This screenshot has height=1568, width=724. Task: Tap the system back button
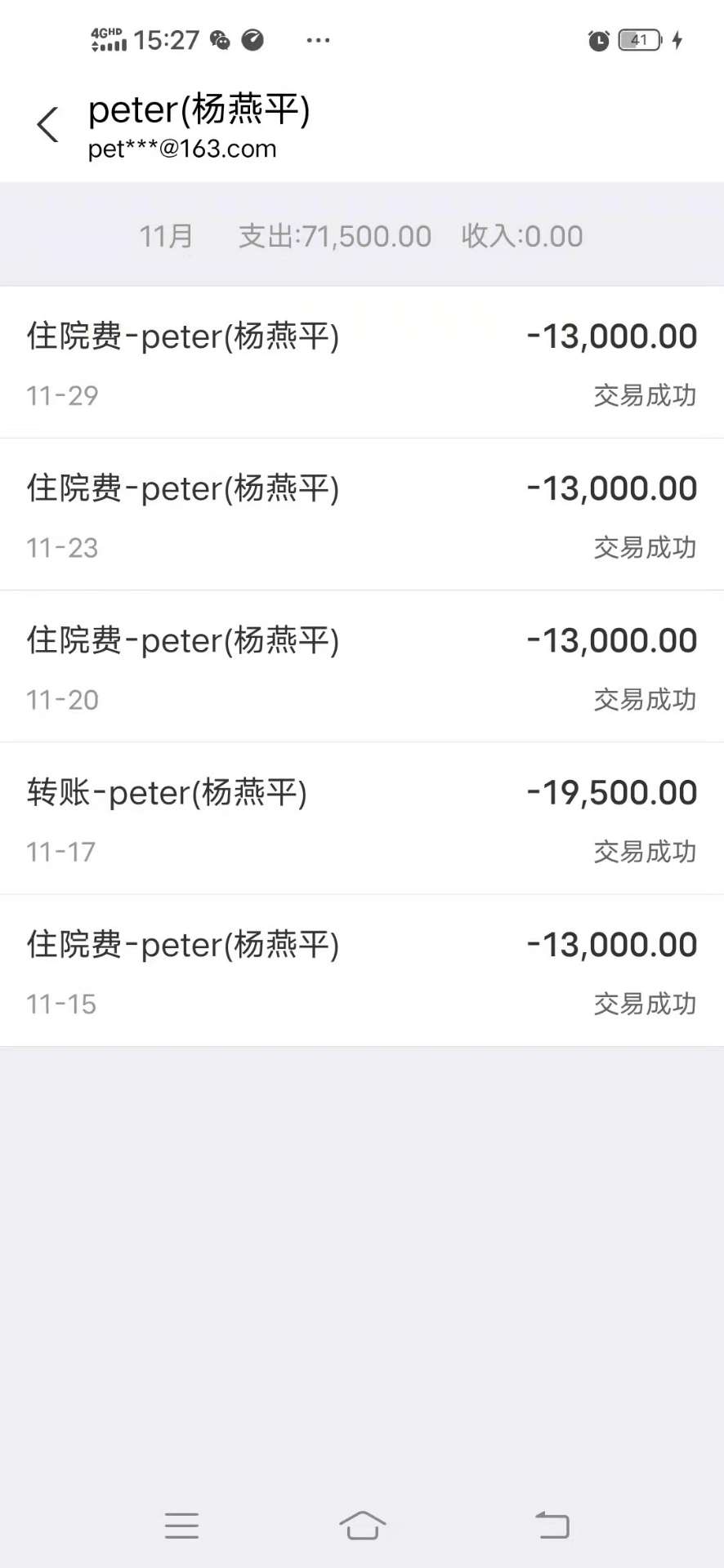coord(552,1525)
